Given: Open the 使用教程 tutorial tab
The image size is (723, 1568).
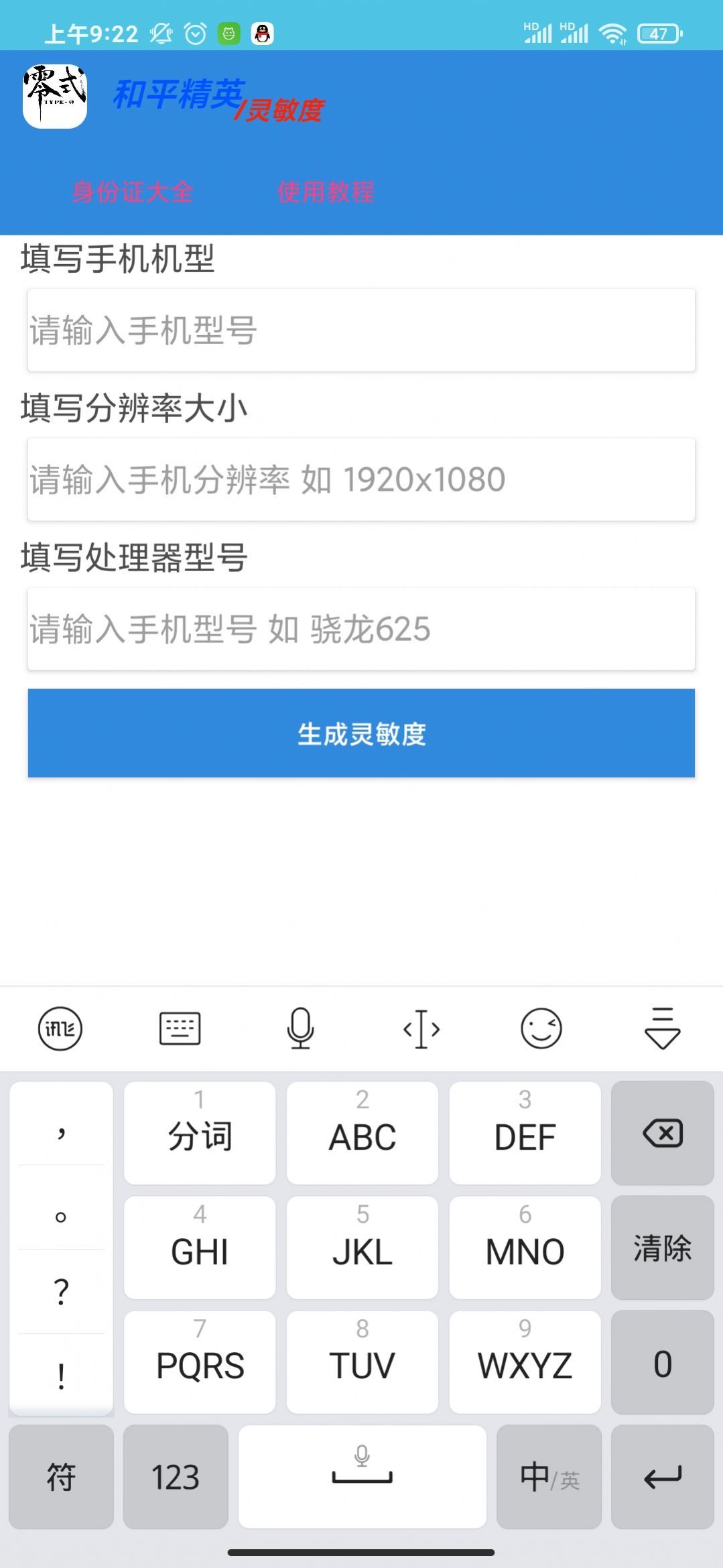Looking at the screenshot, I should [x=326, y=192].
